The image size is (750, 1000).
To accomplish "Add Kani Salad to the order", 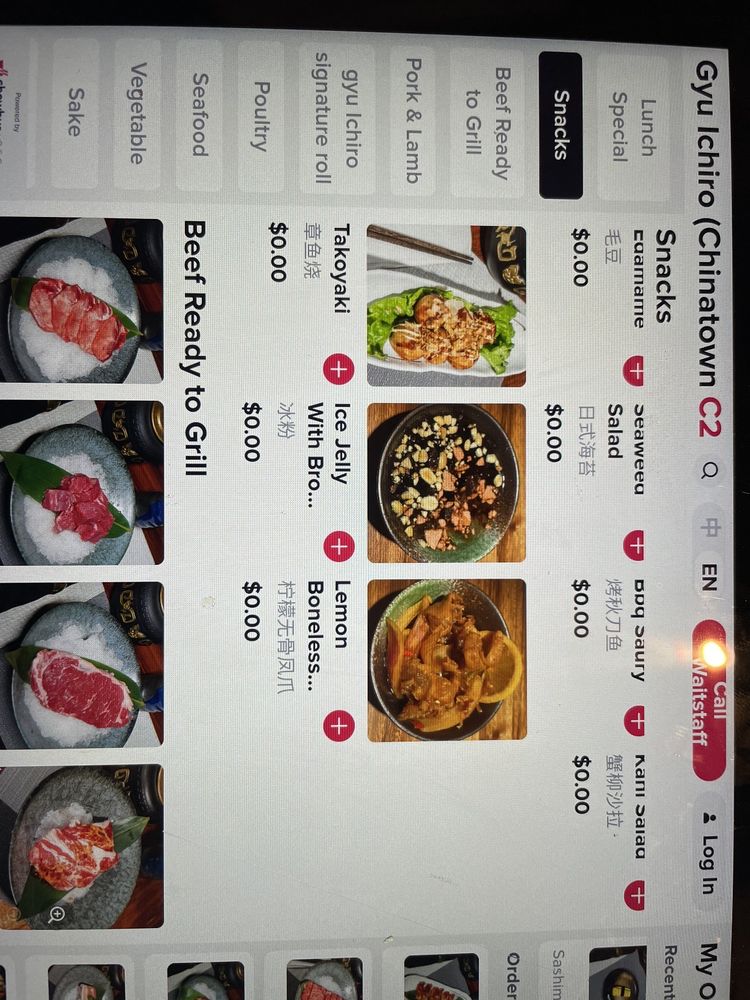I will pyautogui.click(x=634, y=896).
